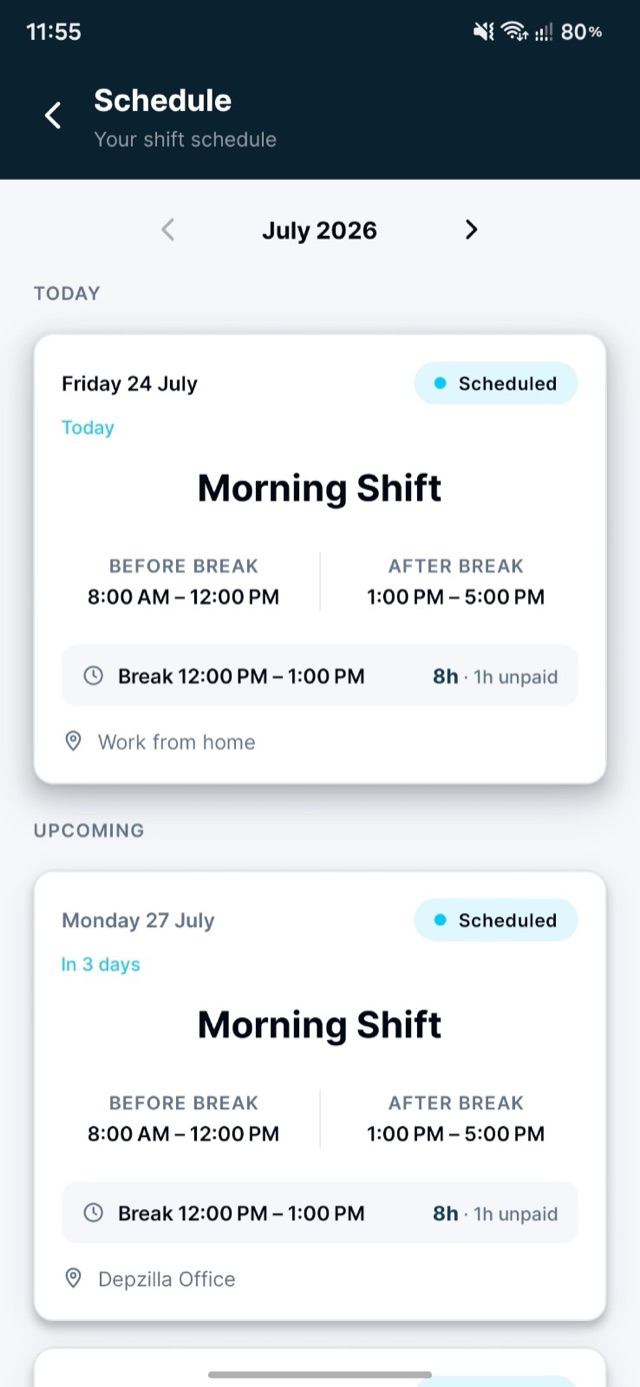
Task: Go to the previous month
Action: (168, 230)
